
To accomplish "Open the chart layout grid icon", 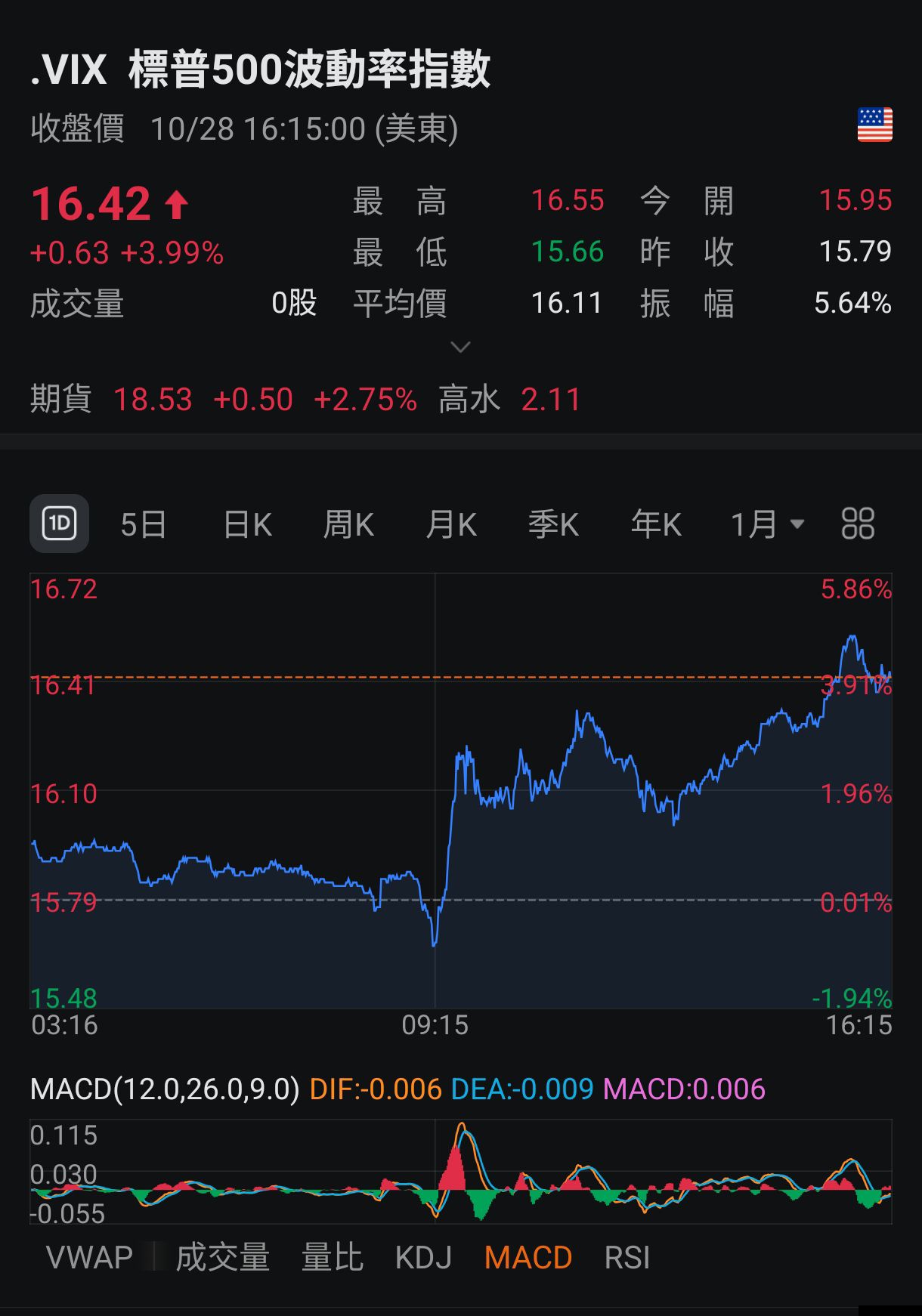I will 858,524.
